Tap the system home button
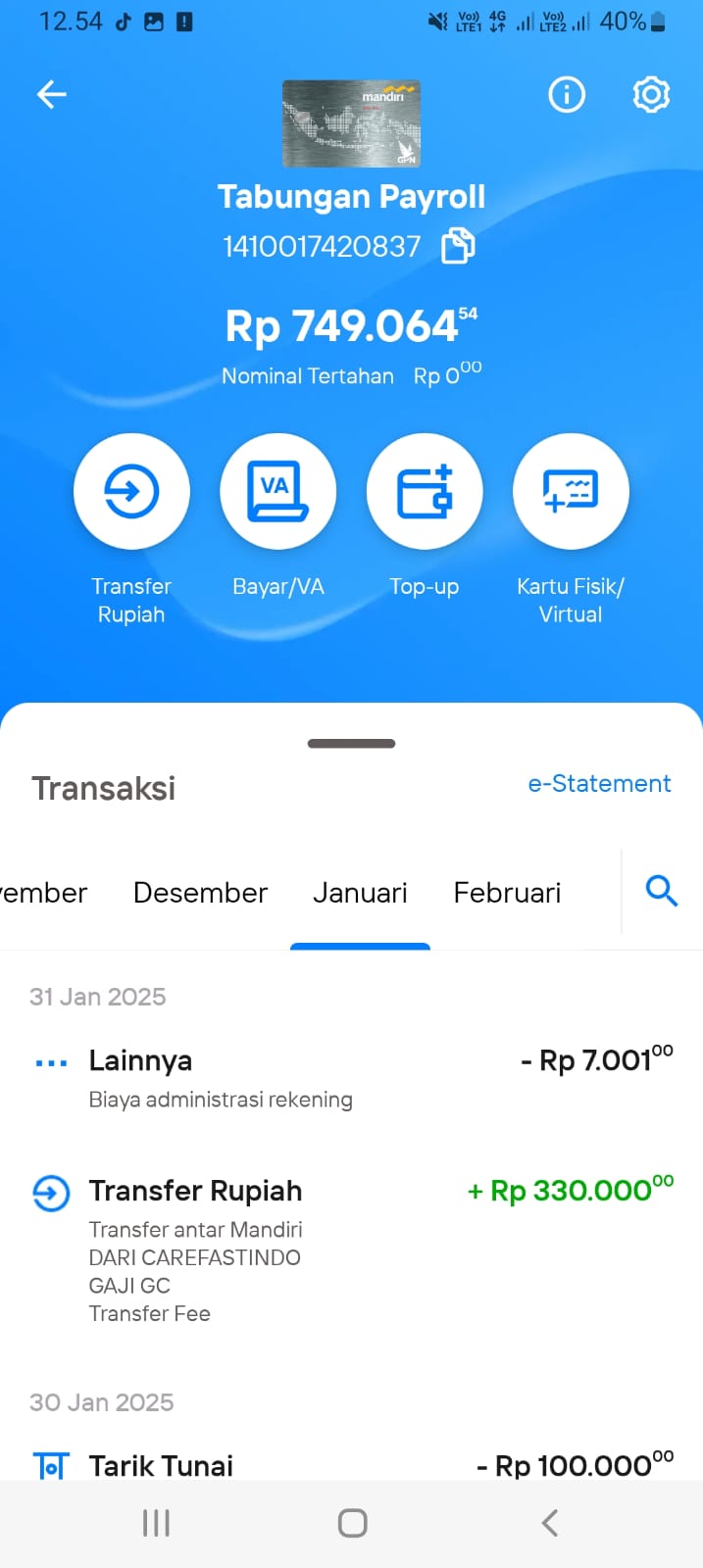 pyautogui.click(x=352, y=1523)
